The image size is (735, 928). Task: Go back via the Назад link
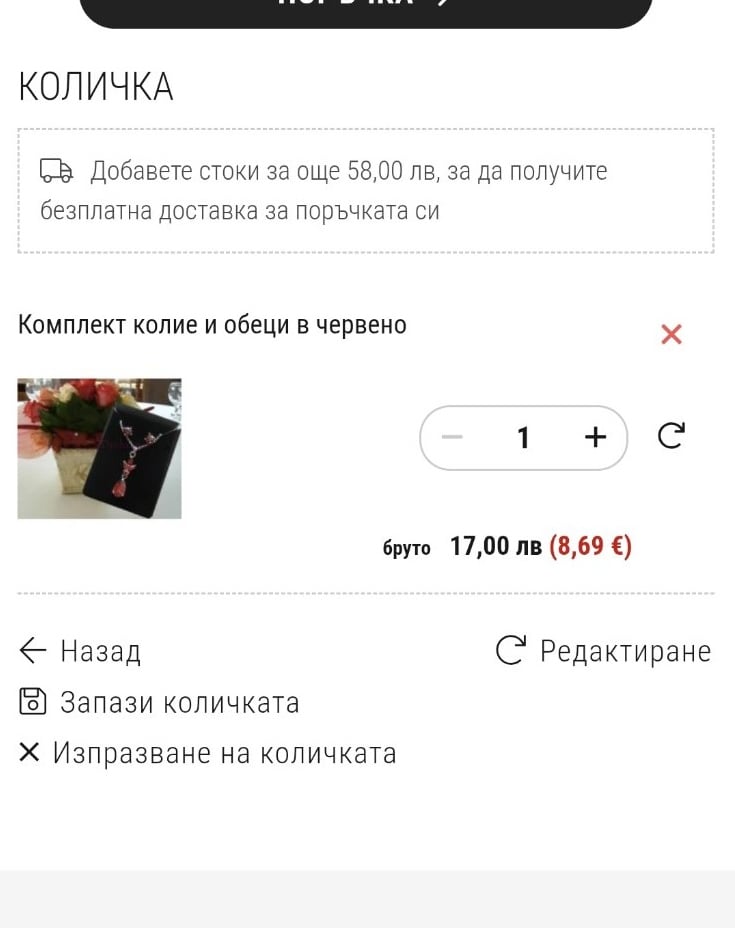point(81,651)
